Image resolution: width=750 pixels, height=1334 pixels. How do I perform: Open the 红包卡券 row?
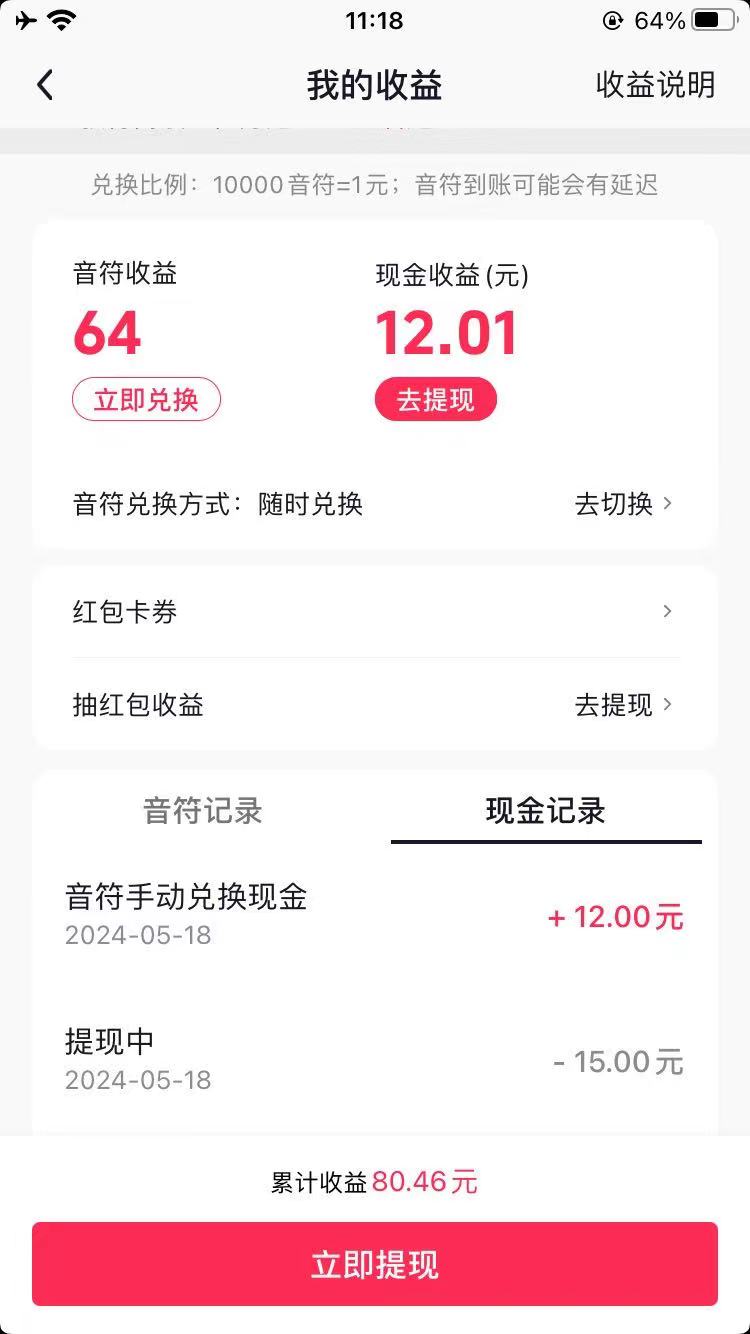tap(375, 611)
